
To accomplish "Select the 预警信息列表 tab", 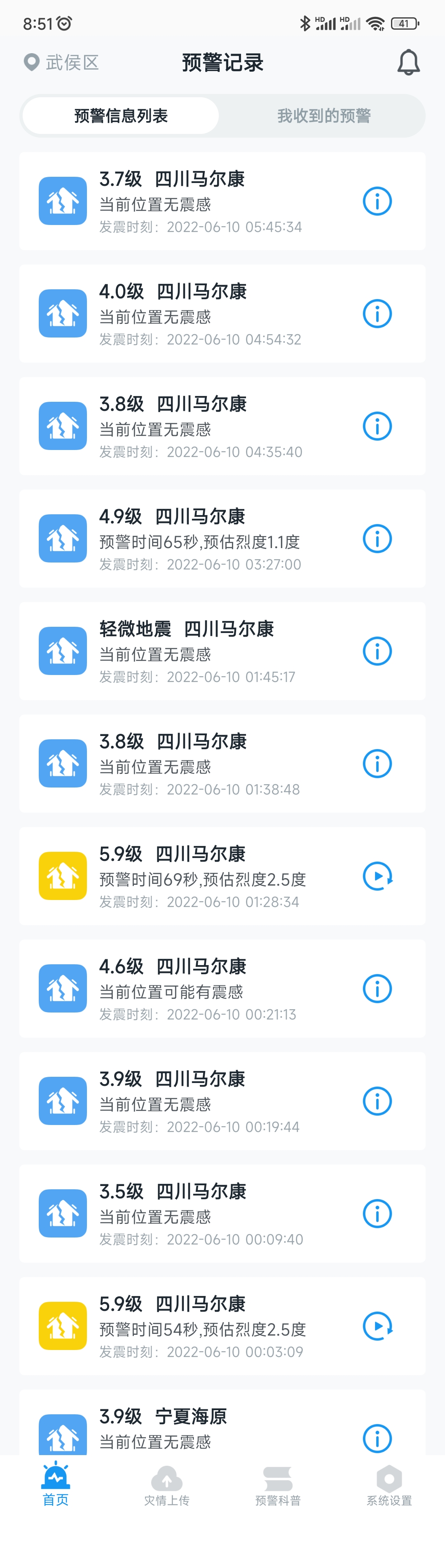I will pyautogui.click(x=121, y=116).
